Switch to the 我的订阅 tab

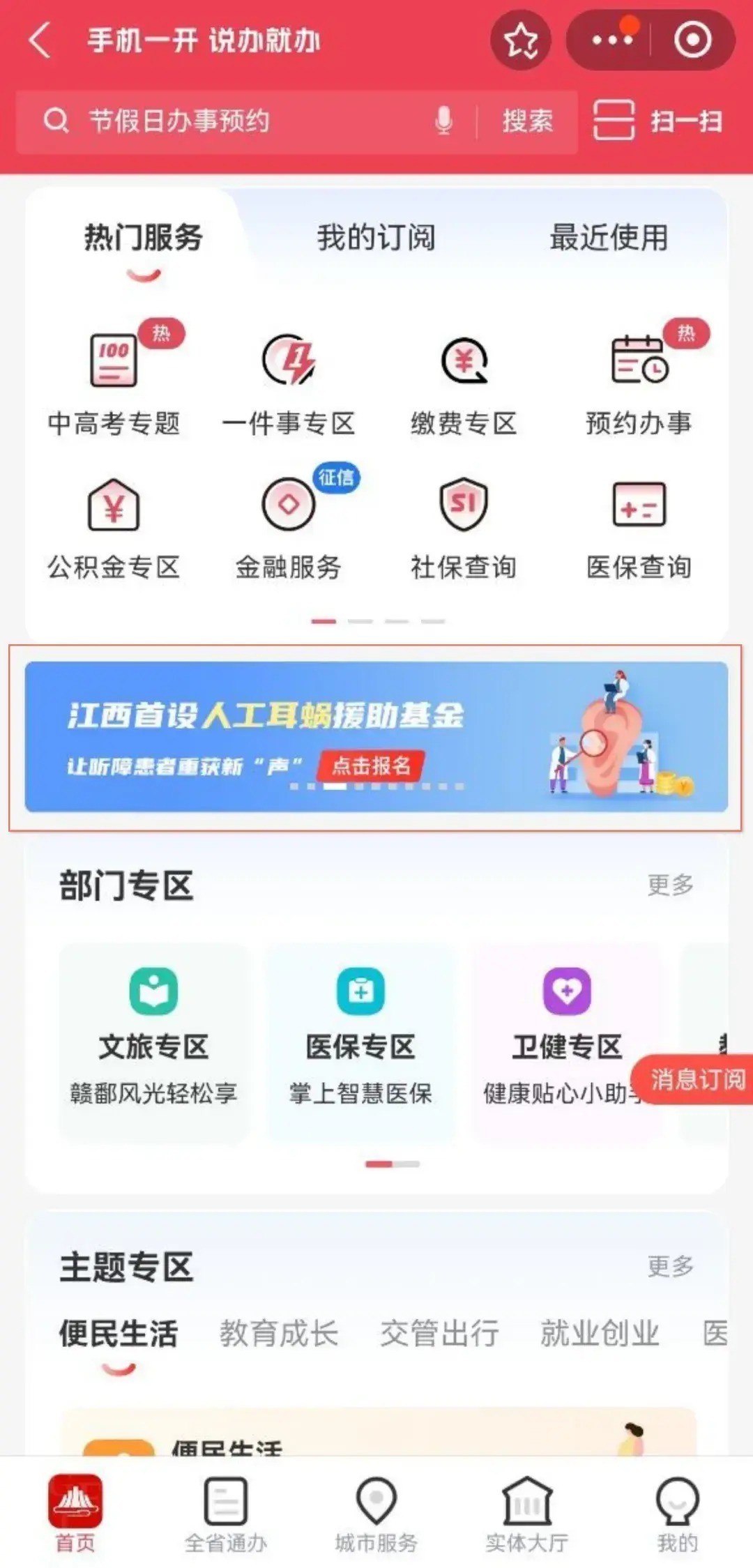[376, 238]
